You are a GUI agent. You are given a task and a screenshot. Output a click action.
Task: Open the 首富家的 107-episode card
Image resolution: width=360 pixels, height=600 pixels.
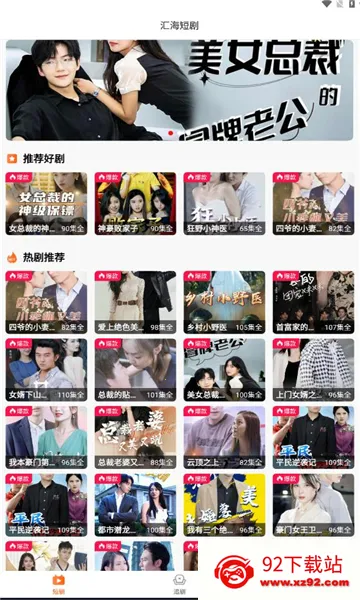coord(313,302)
